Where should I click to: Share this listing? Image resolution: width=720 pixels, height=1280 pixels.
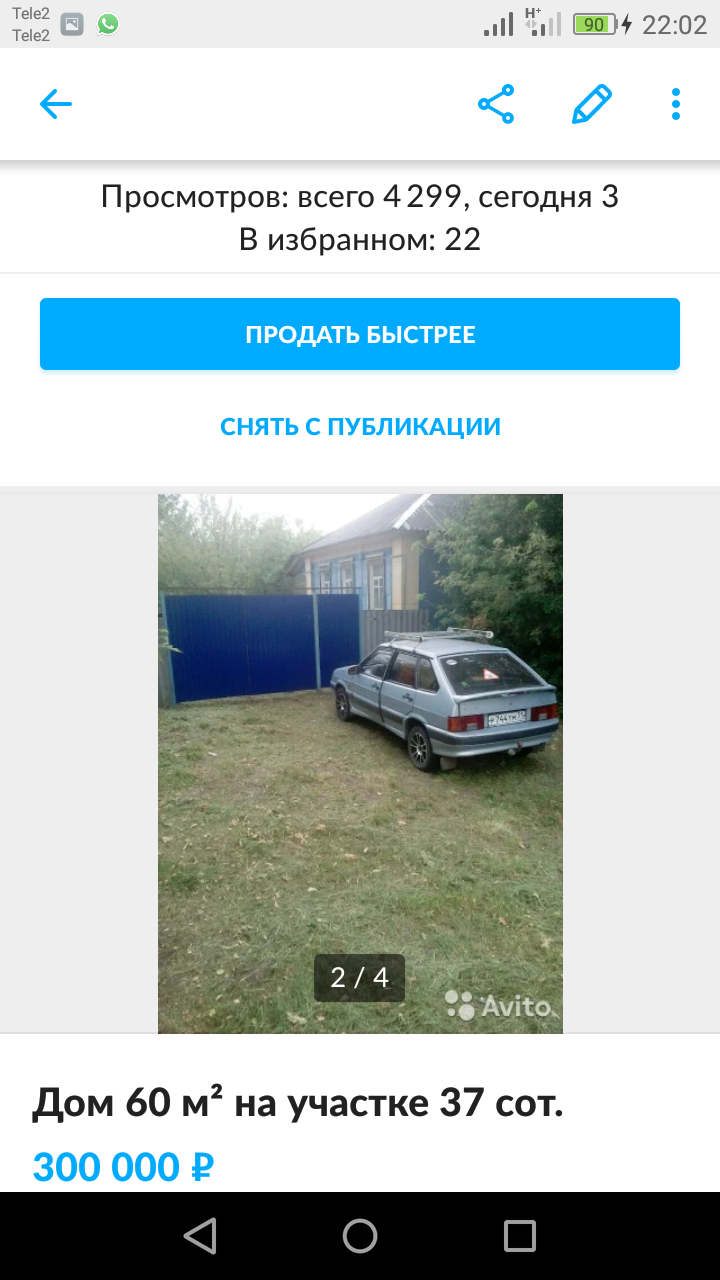496,104
